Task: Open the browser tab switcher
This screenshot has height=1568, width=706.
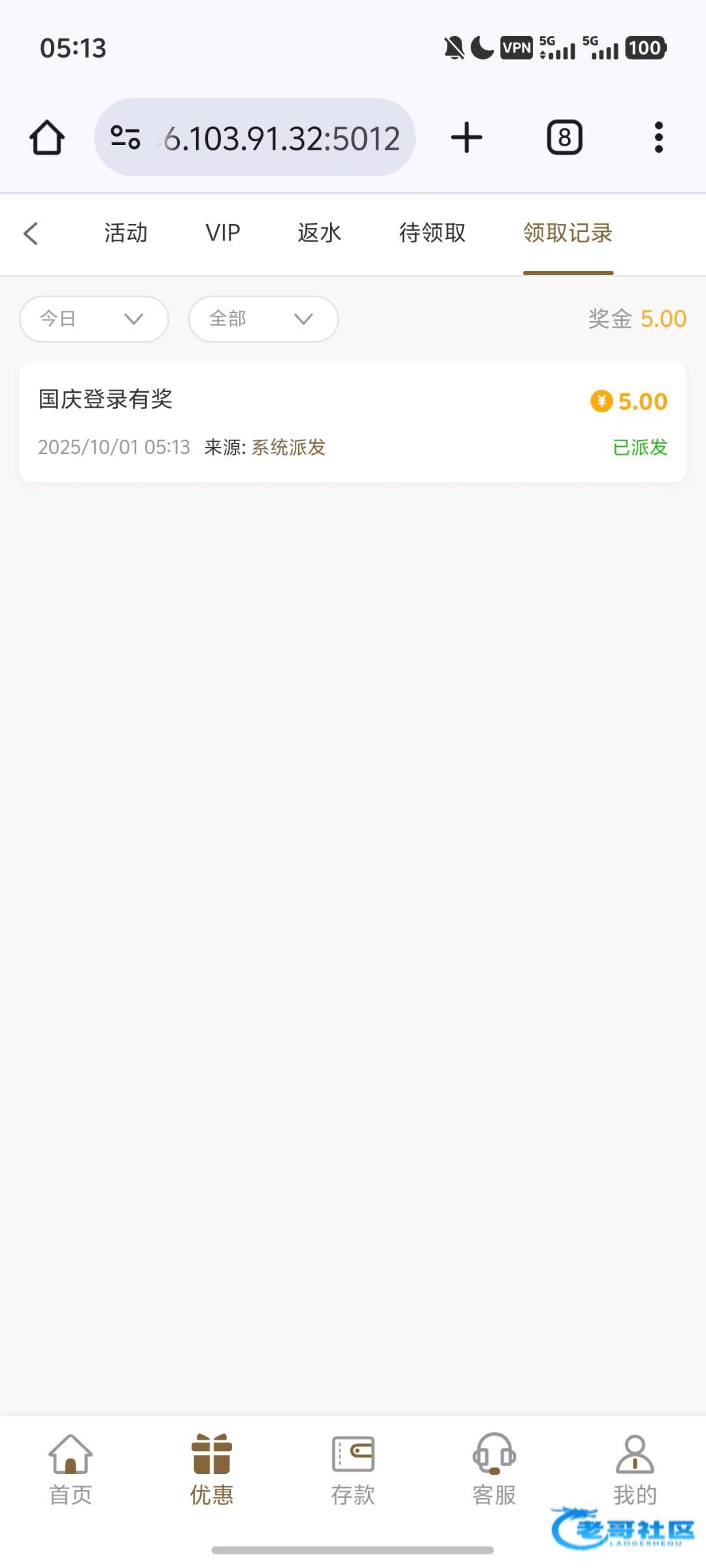Action: tap(564, 138)
